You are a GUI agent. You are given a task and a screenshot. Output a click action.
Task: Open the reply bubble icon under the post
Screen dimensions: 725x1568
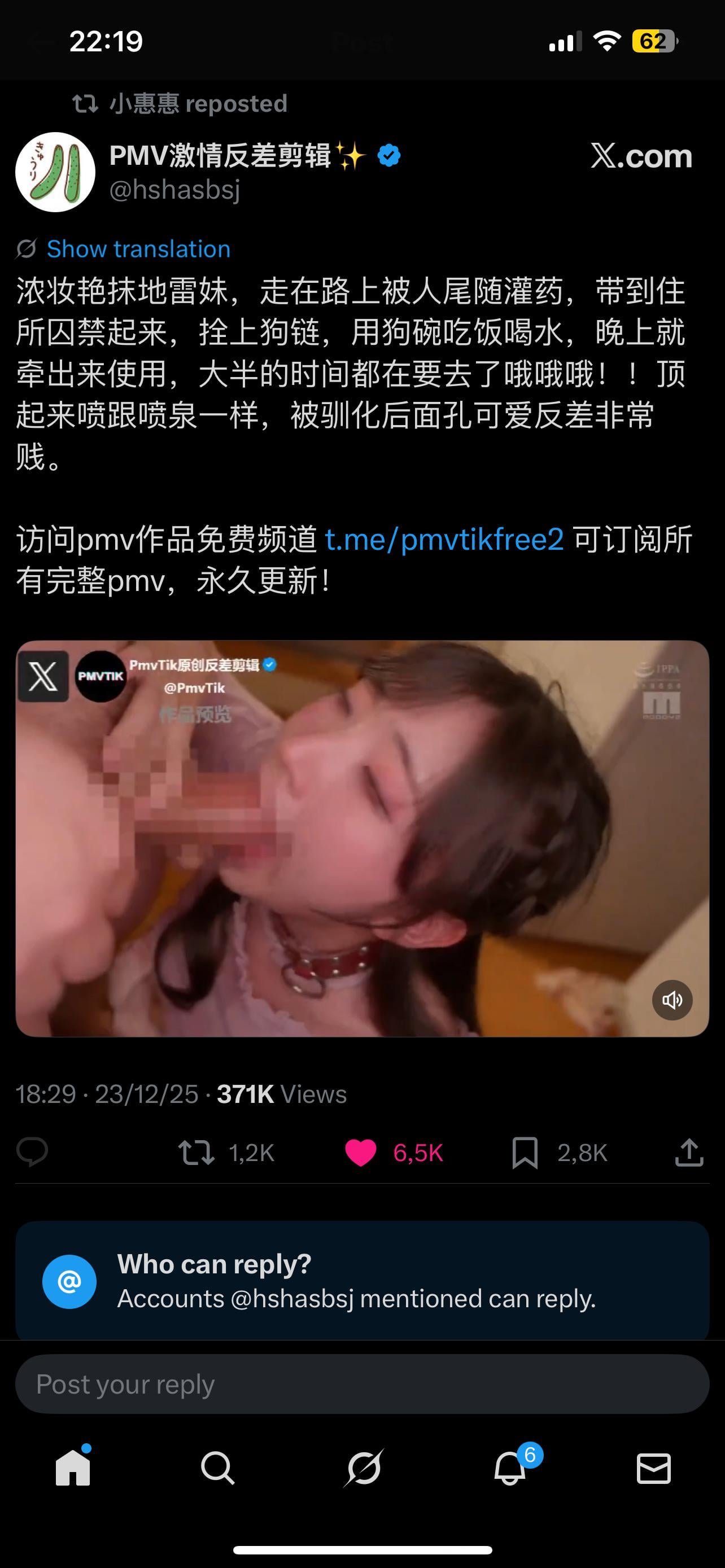coord(32,1151)
